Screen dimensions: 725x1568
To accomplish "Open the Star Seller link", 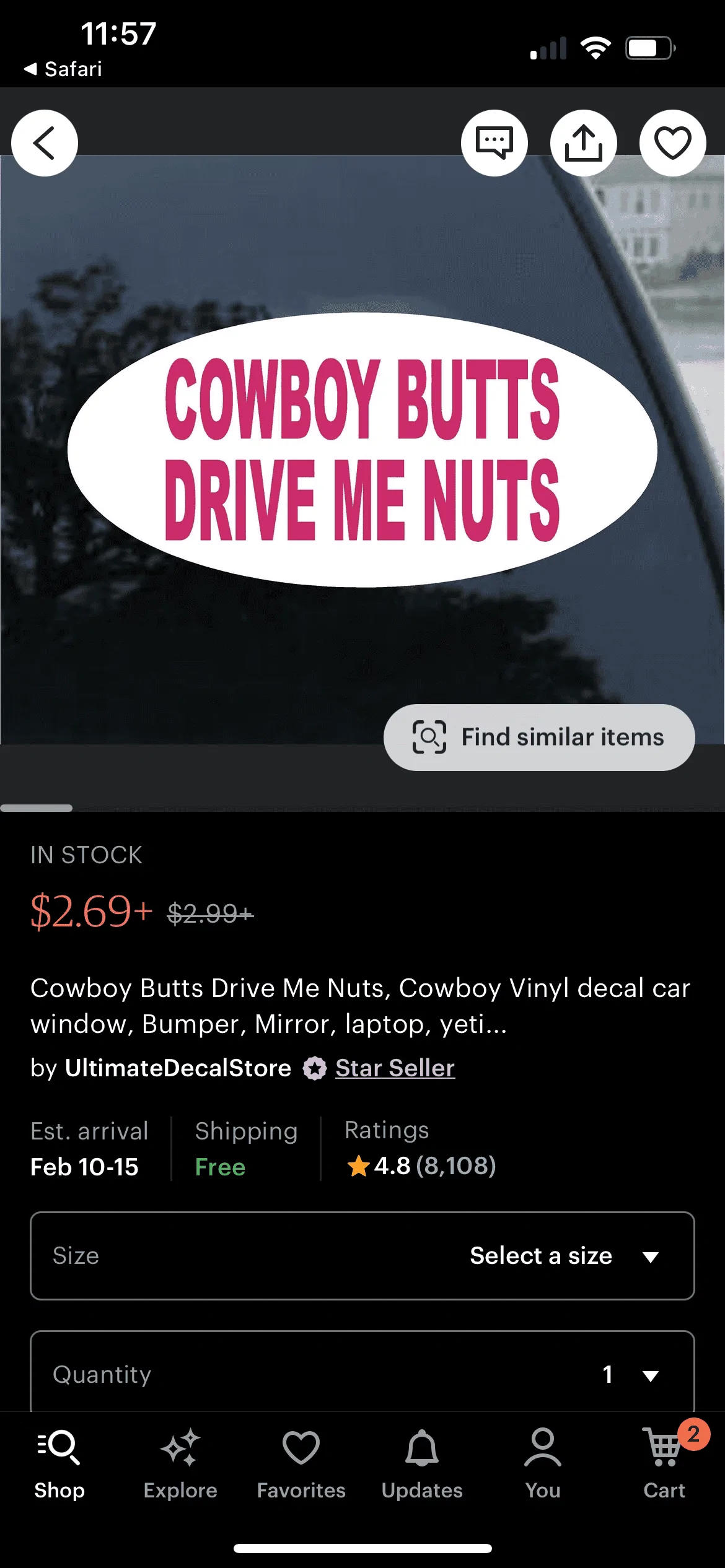I will click(395, 1068).
